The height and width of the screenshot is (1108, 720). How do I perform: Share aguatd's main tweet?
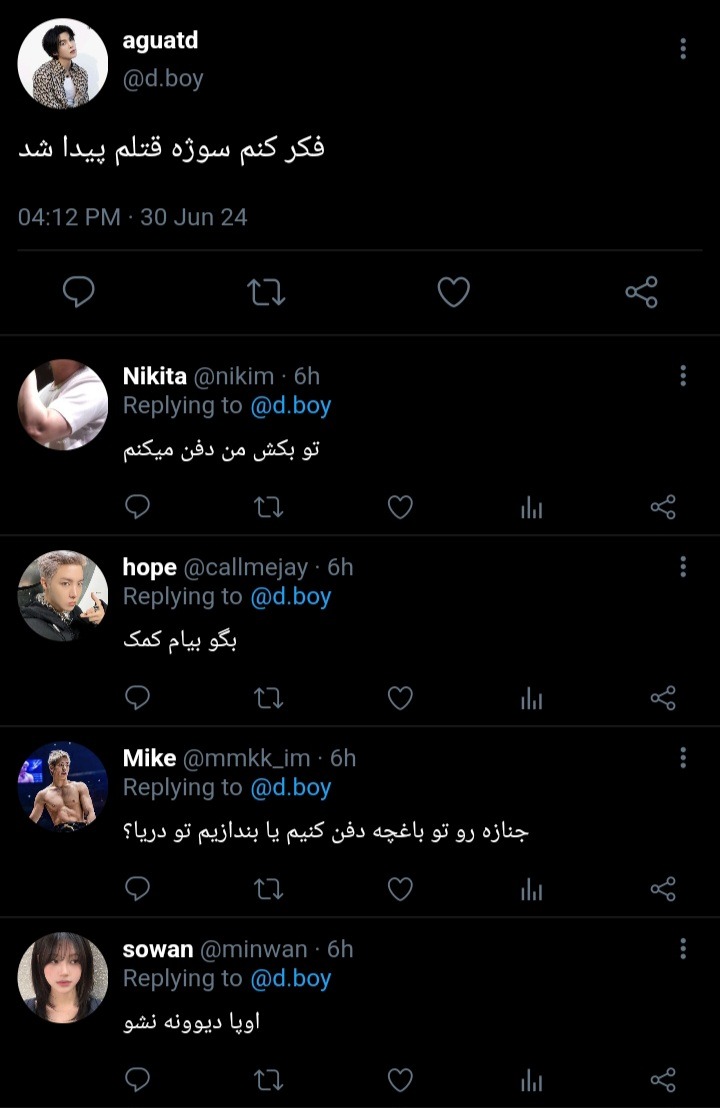pos(641,292)
